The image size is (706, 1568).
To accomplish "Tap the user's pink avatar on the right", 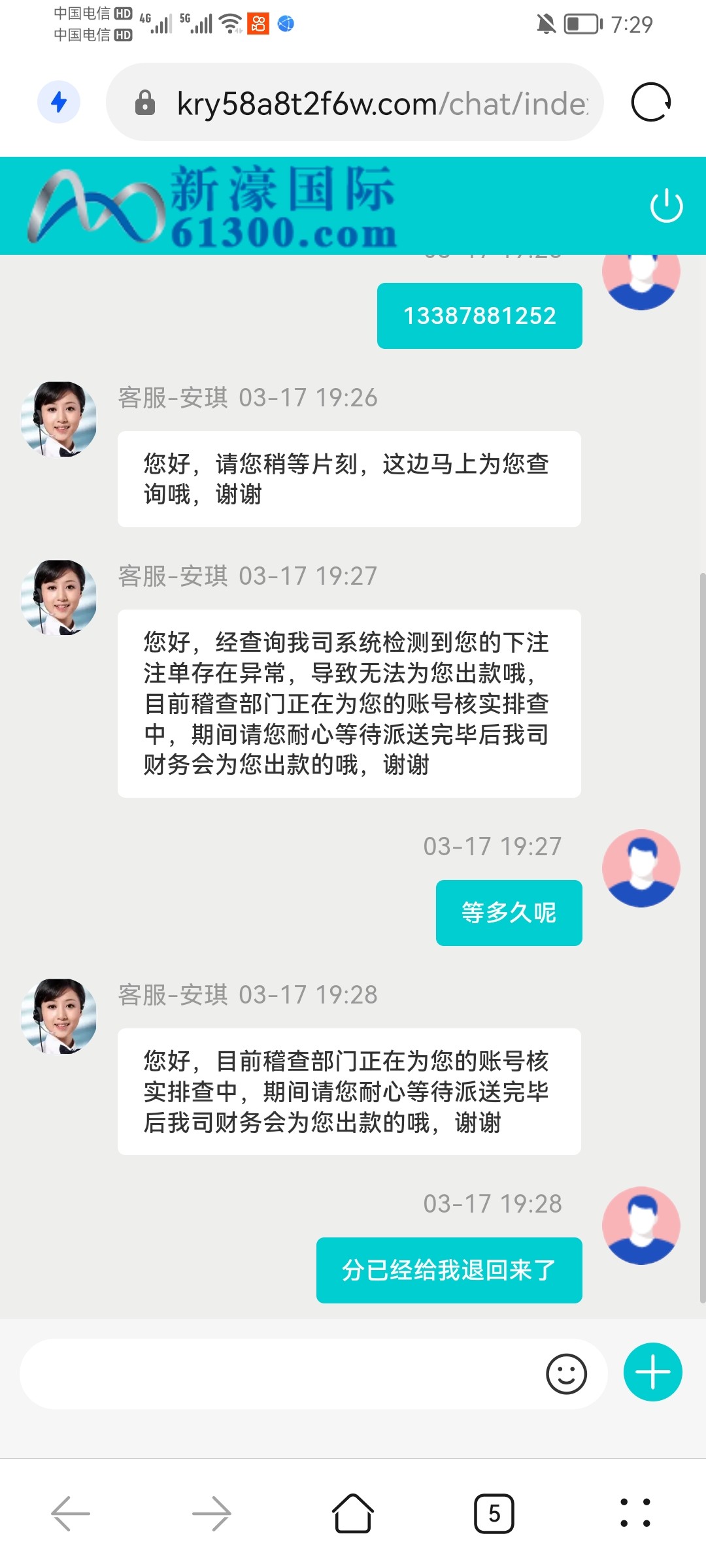I will click(x=641, y=868).
